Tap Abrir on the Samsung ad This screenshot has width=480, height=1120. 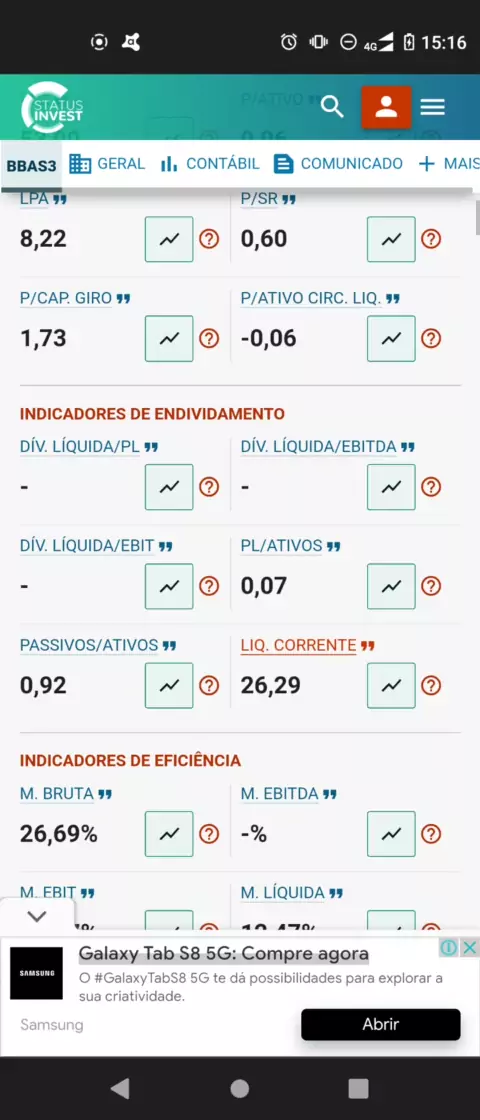(x=381, y=1024)
